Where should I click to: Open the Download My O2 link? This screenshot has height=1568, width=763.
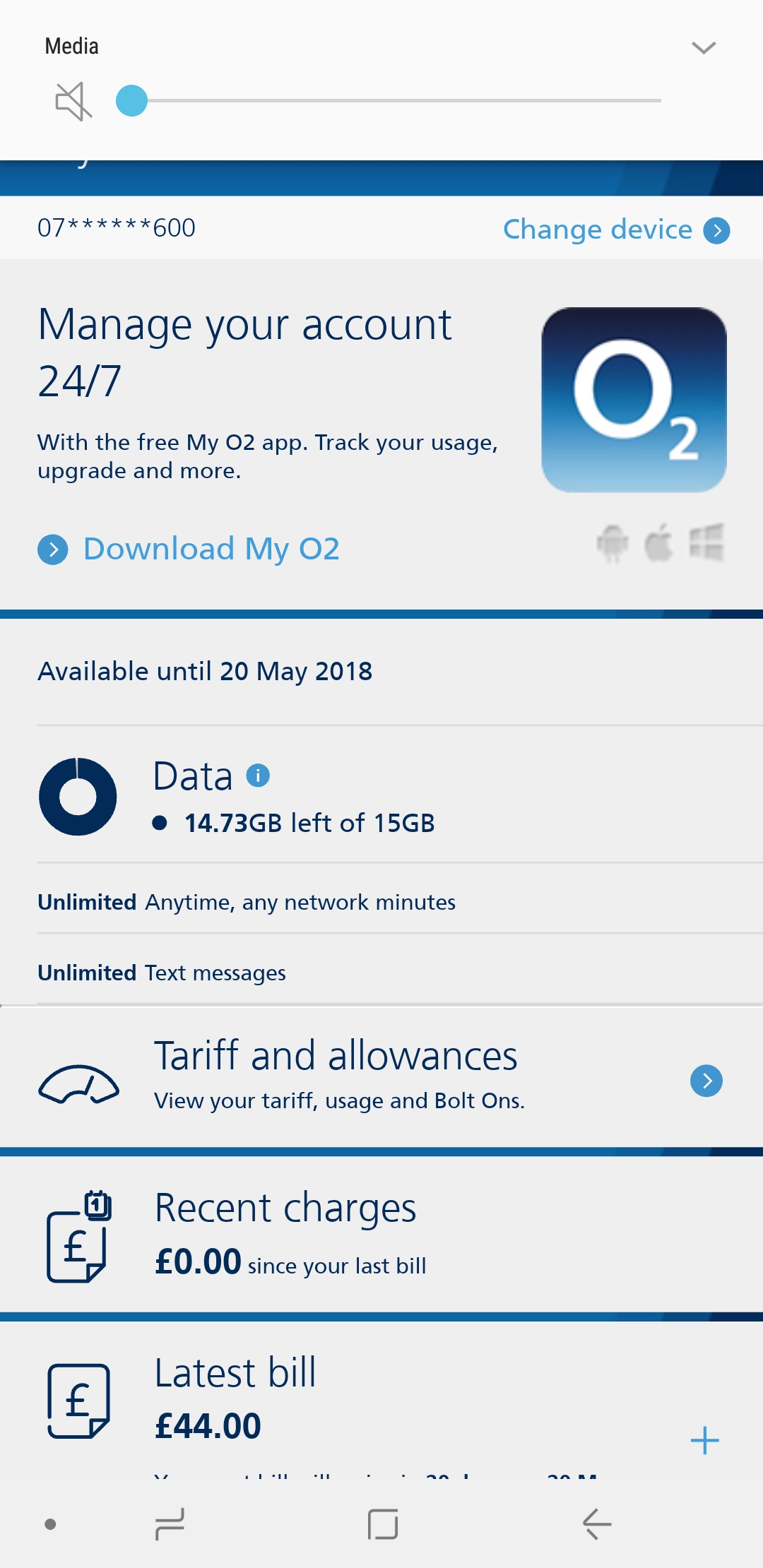(x=211, y=548)
